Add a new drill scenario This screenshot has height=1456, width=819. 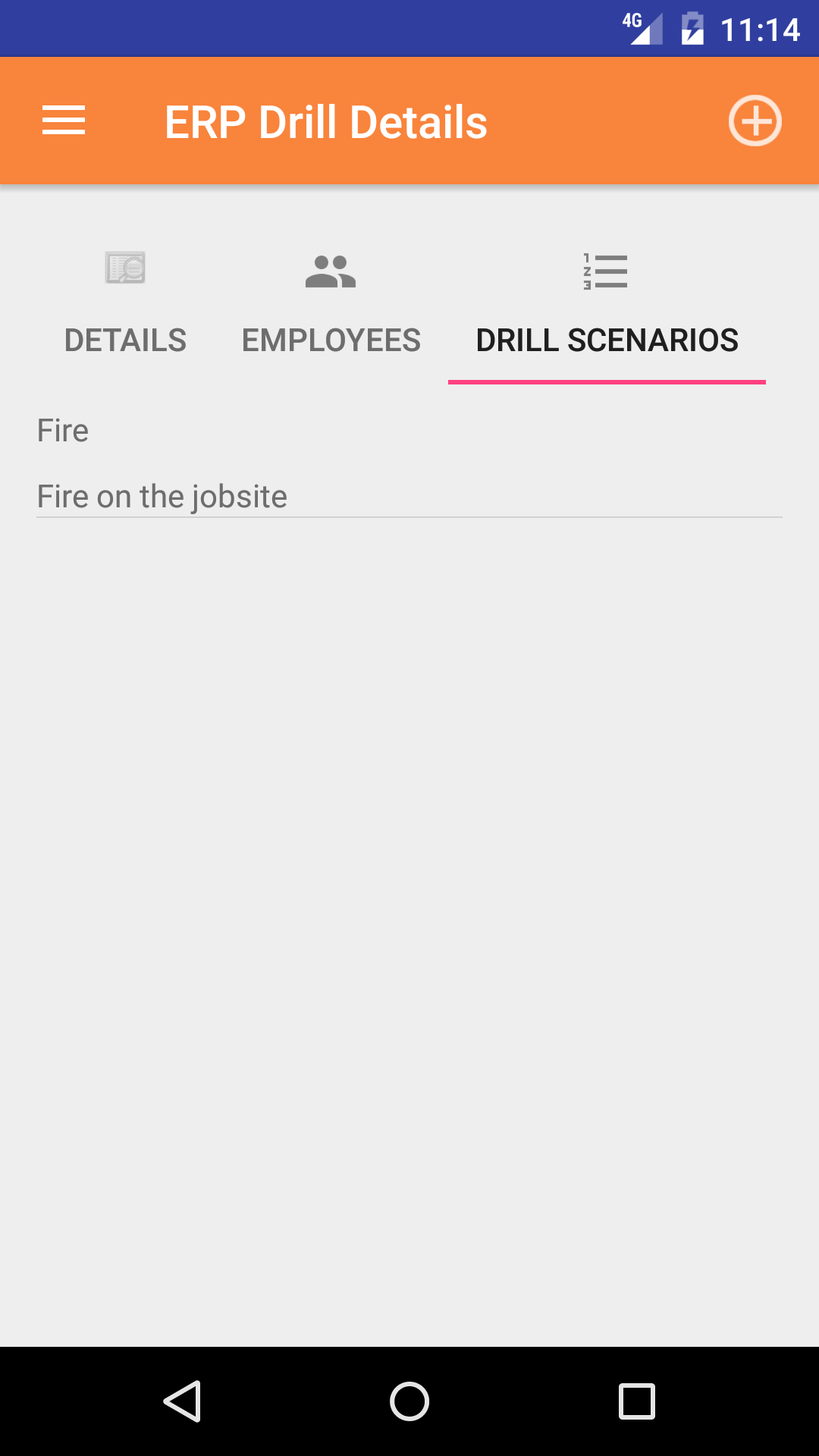click(755, 121)
